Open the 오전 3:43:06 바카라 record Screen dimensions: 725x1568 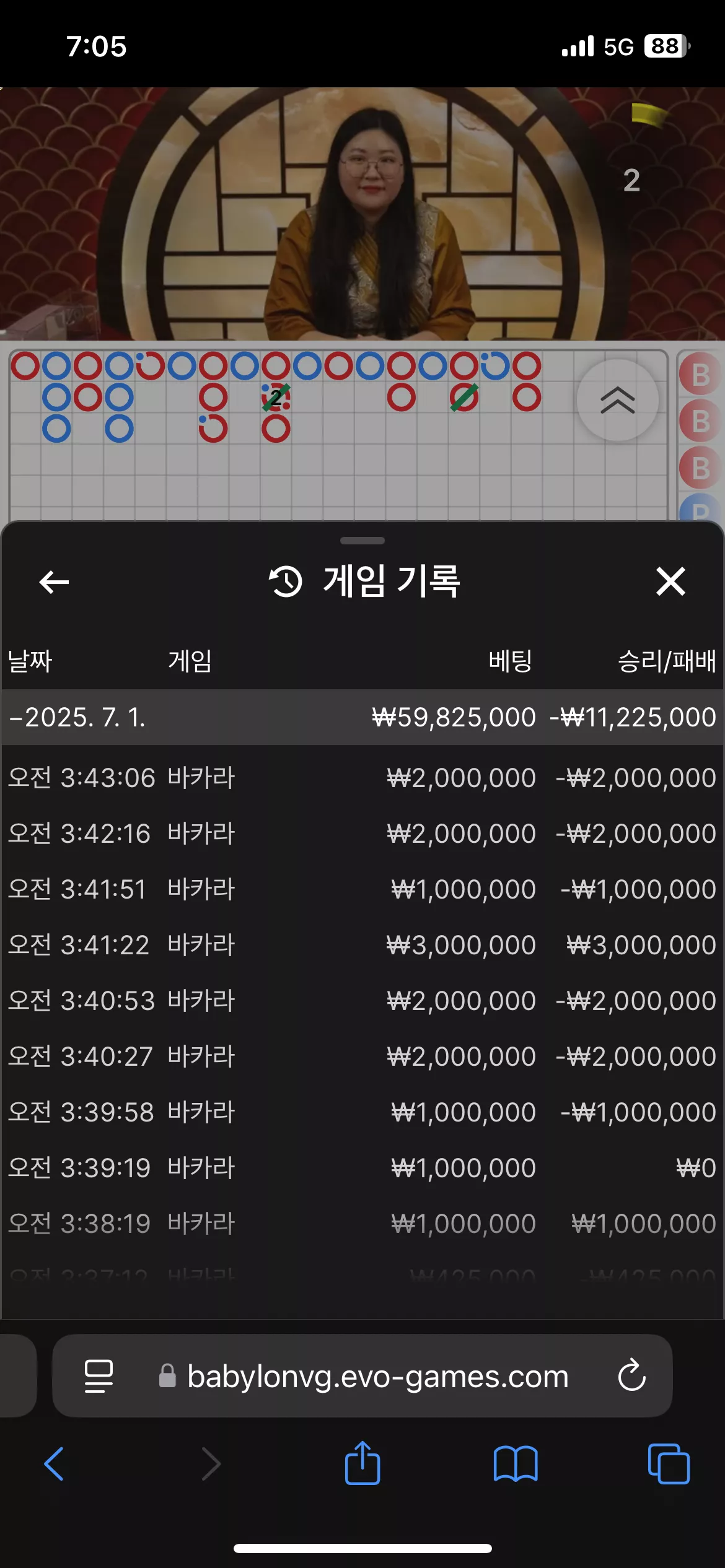(x=362, y=778)
